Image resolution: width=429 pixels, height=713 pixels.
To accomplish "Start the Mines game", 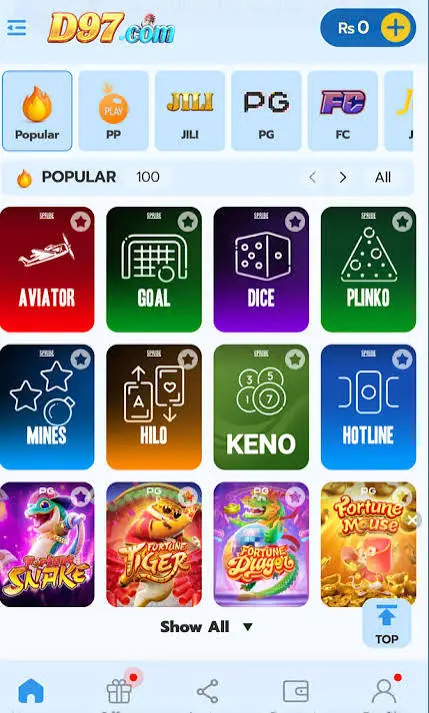I will tap(47, 407).
